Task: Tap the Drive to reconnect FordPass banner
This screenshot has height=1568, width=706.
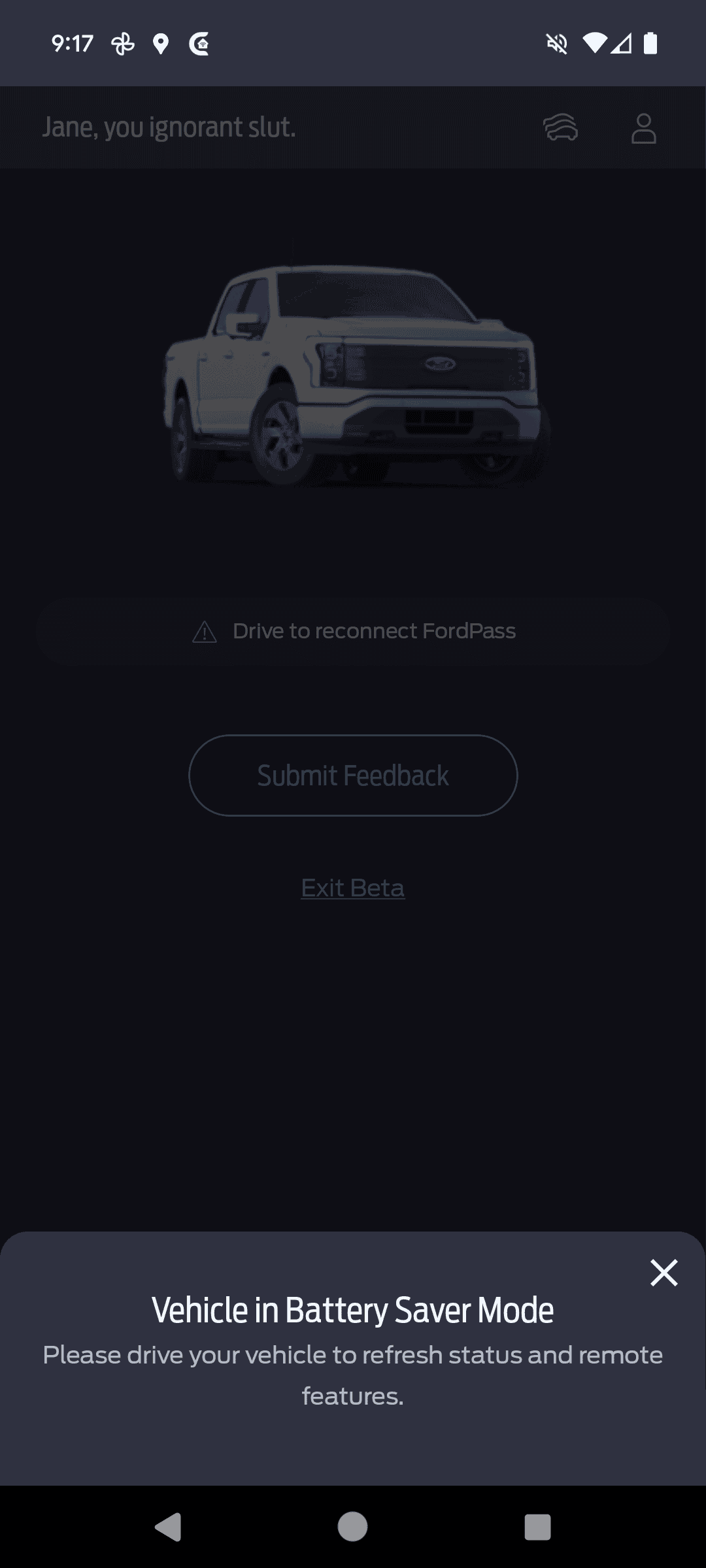Action: click(353, 631)
